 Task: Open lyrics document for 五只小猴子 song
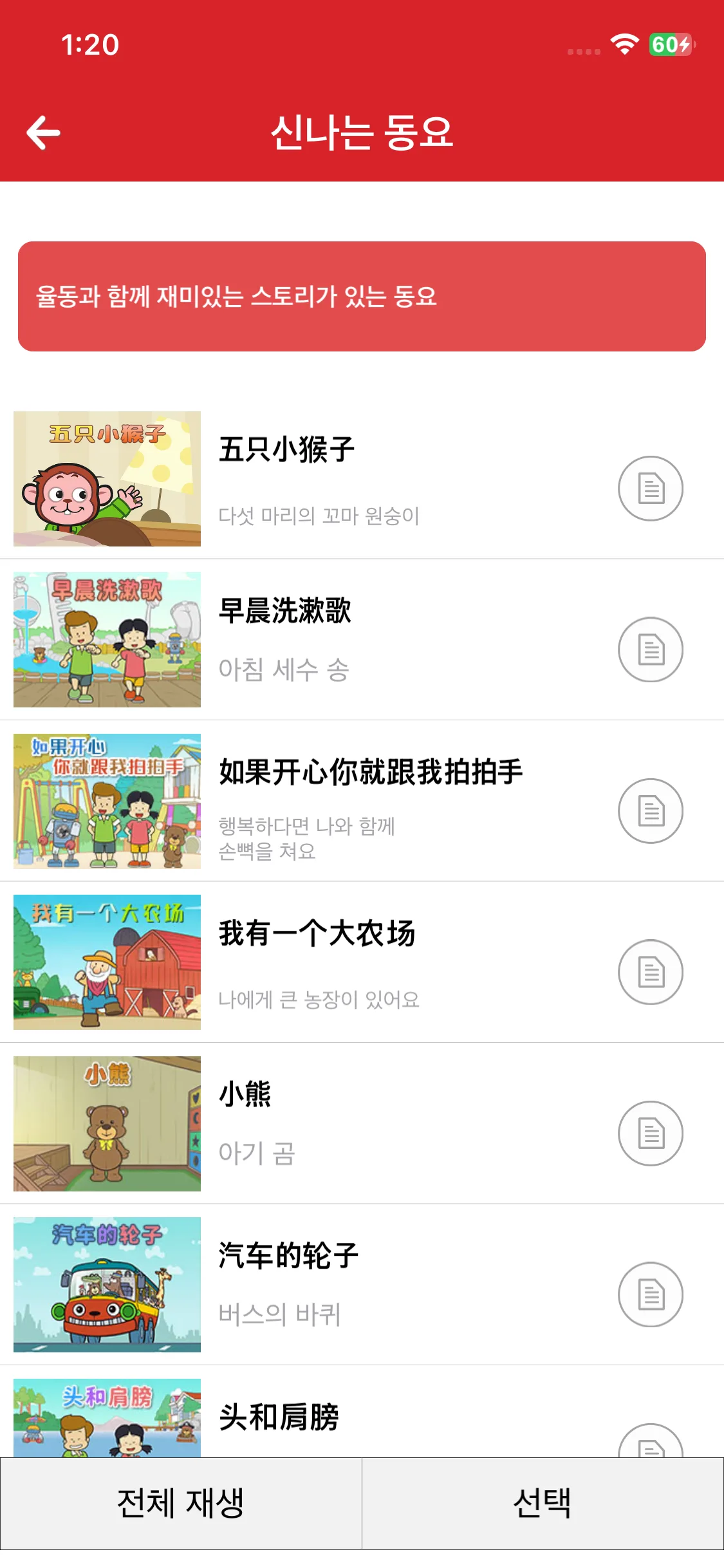click(651, 489)
